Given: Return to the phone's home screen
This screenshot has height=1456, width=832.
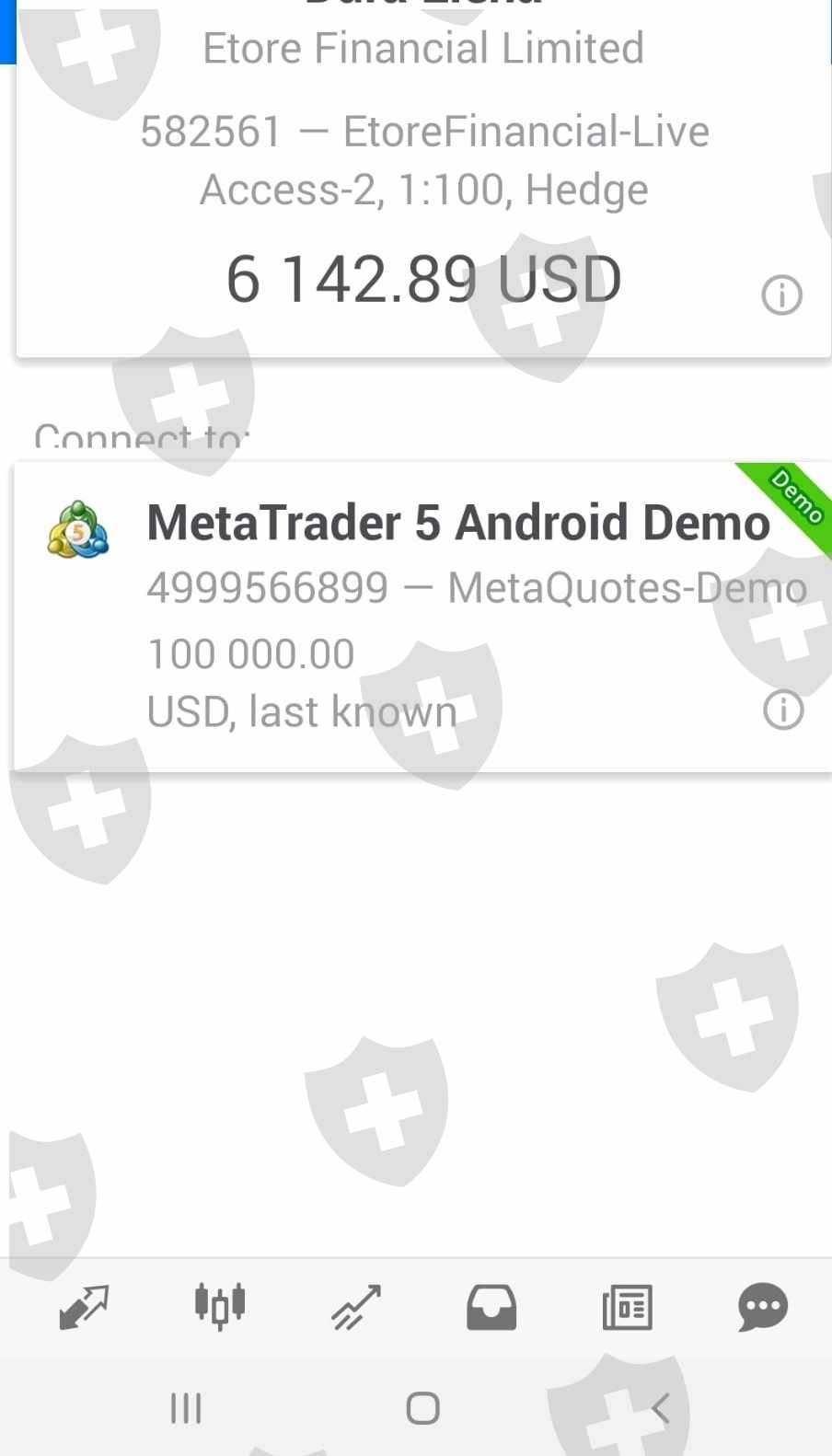Looking at the screenshot, I should coord(422,1408).
